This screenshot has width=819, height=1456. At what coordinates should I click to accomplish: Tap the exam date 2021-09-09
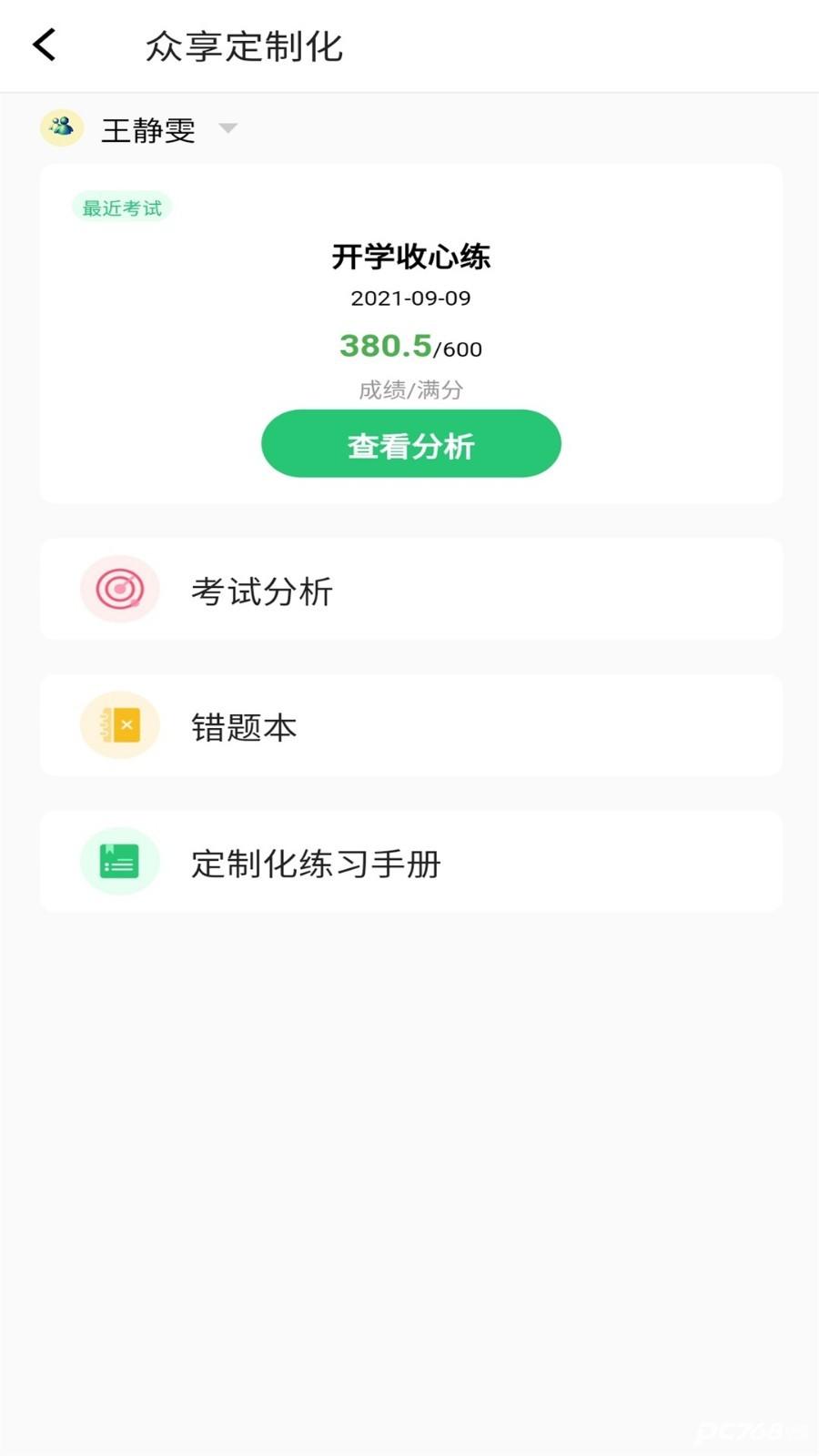pyautogui.click(x=410, y=298)
